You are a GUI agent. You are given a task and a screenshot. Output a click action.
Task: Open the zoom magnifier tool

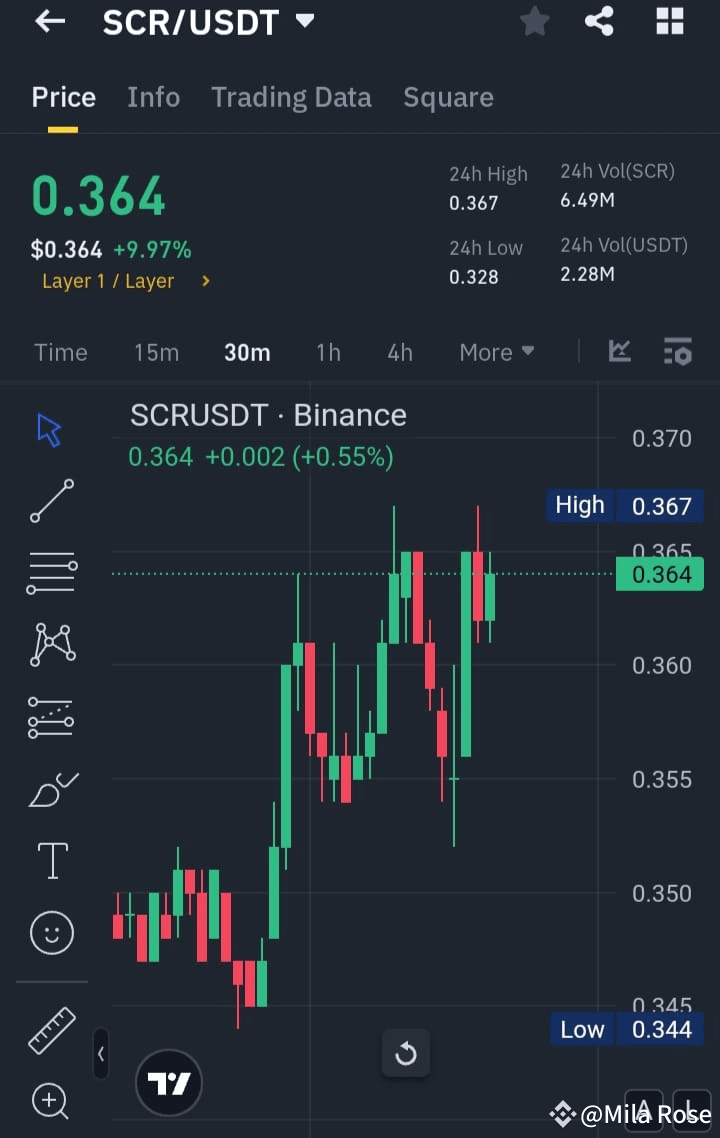pyautogui.click(x=48, y=1101)
